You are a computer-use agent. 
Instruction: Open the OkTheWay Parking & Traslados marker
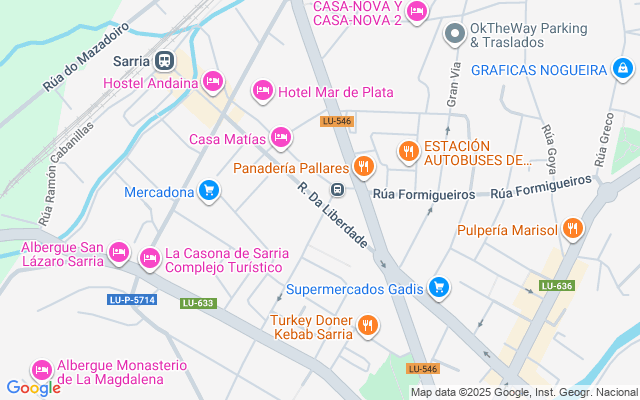point(455,34)
